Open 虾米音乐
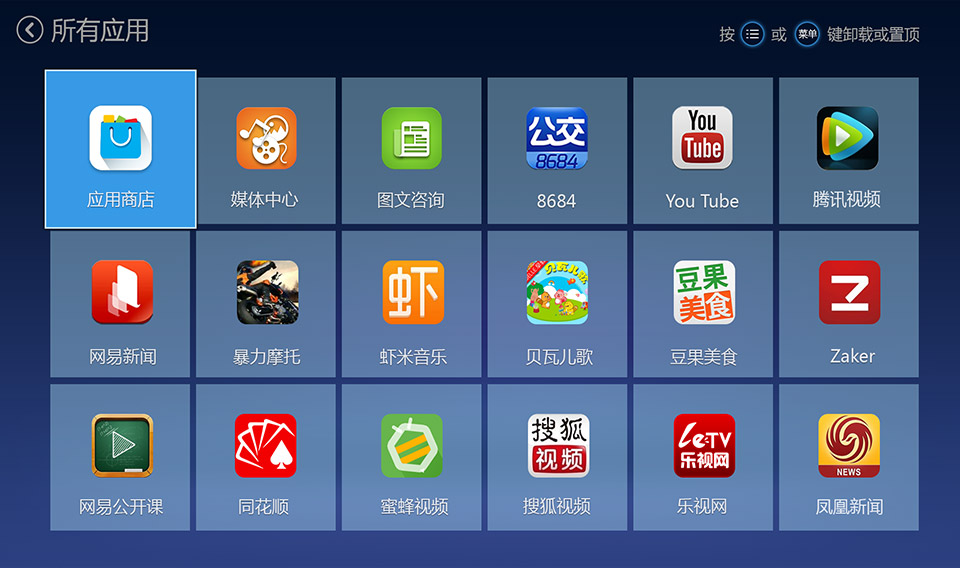960x568 pixels. [411, 304]
